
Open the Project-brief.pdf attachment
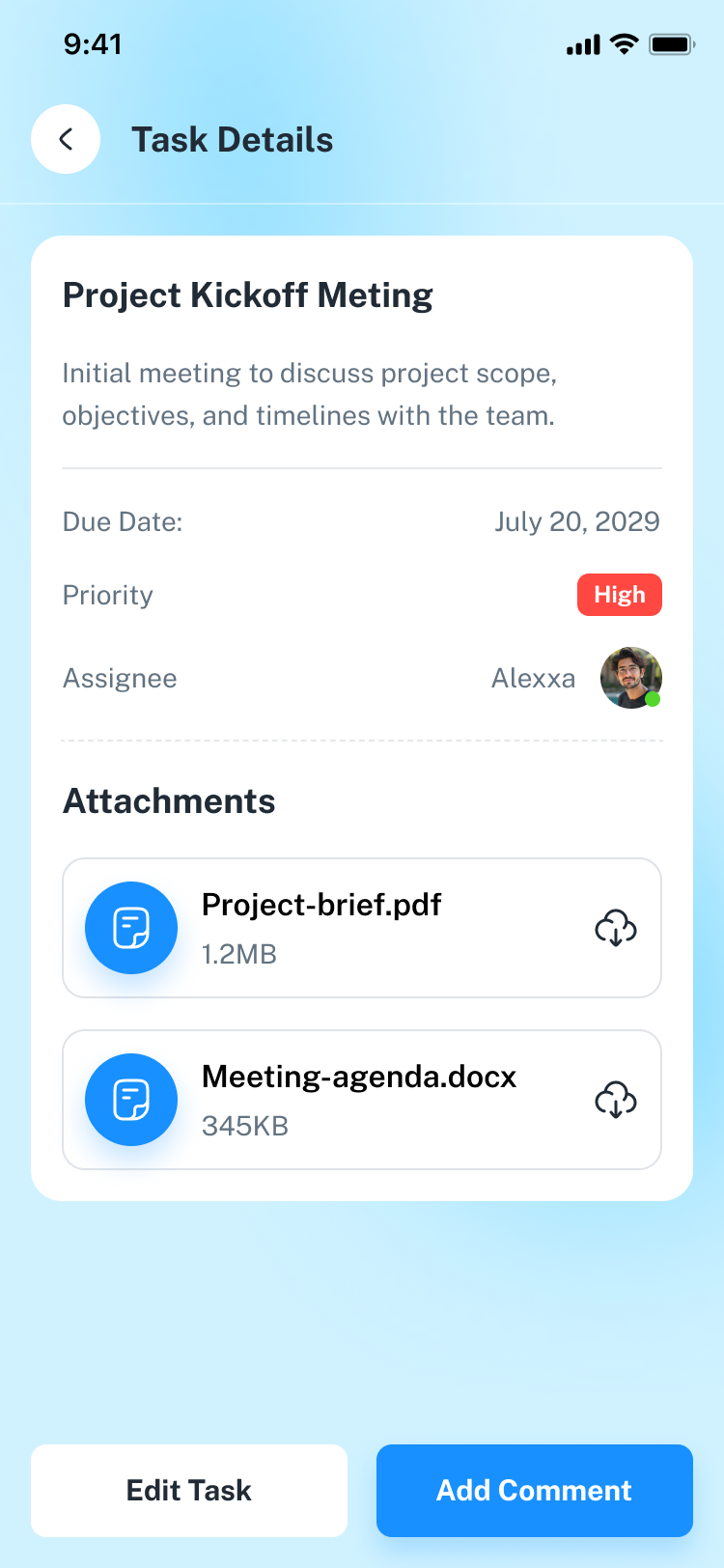pyautogui.click(x=321, y=927)
